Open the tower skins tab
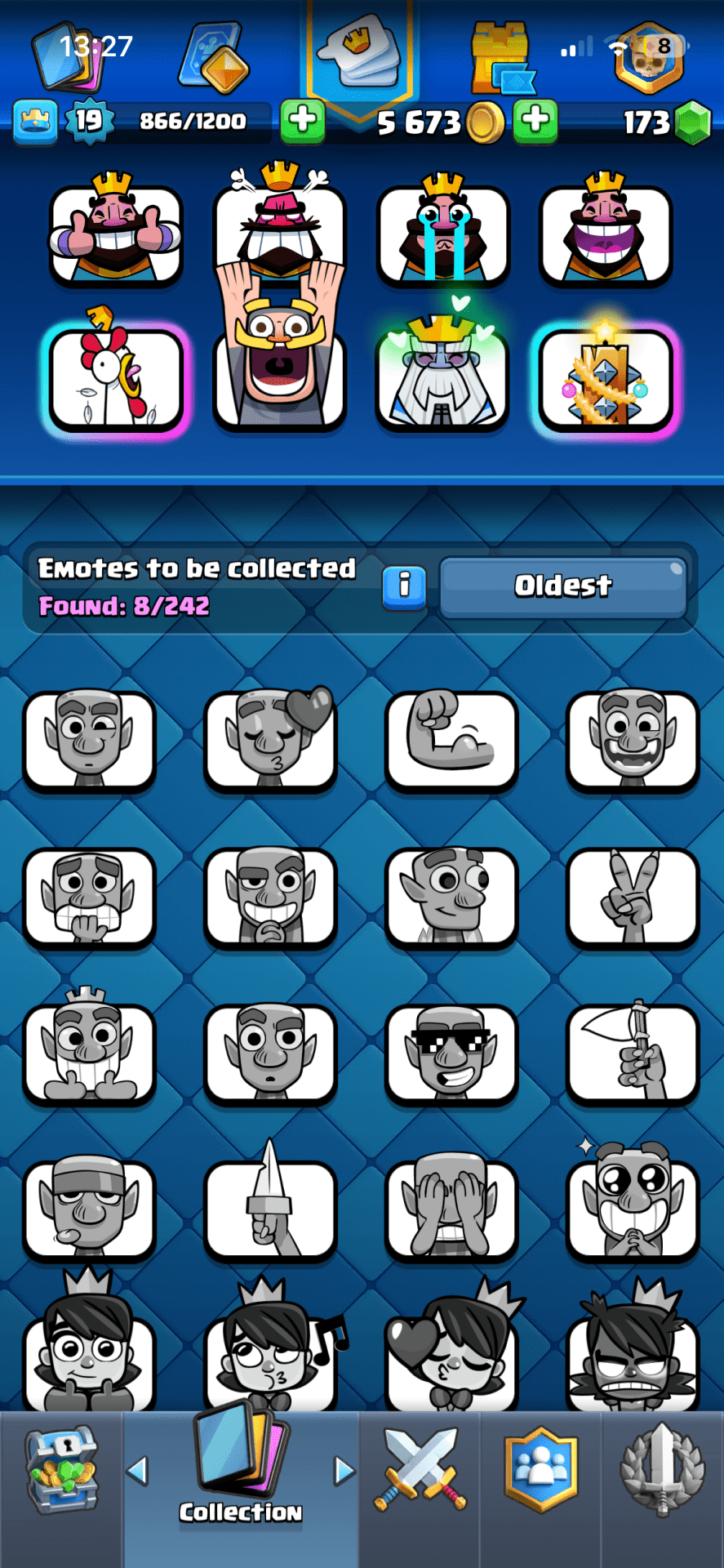Screen dimensions: 724x1568 coord(501,59)
